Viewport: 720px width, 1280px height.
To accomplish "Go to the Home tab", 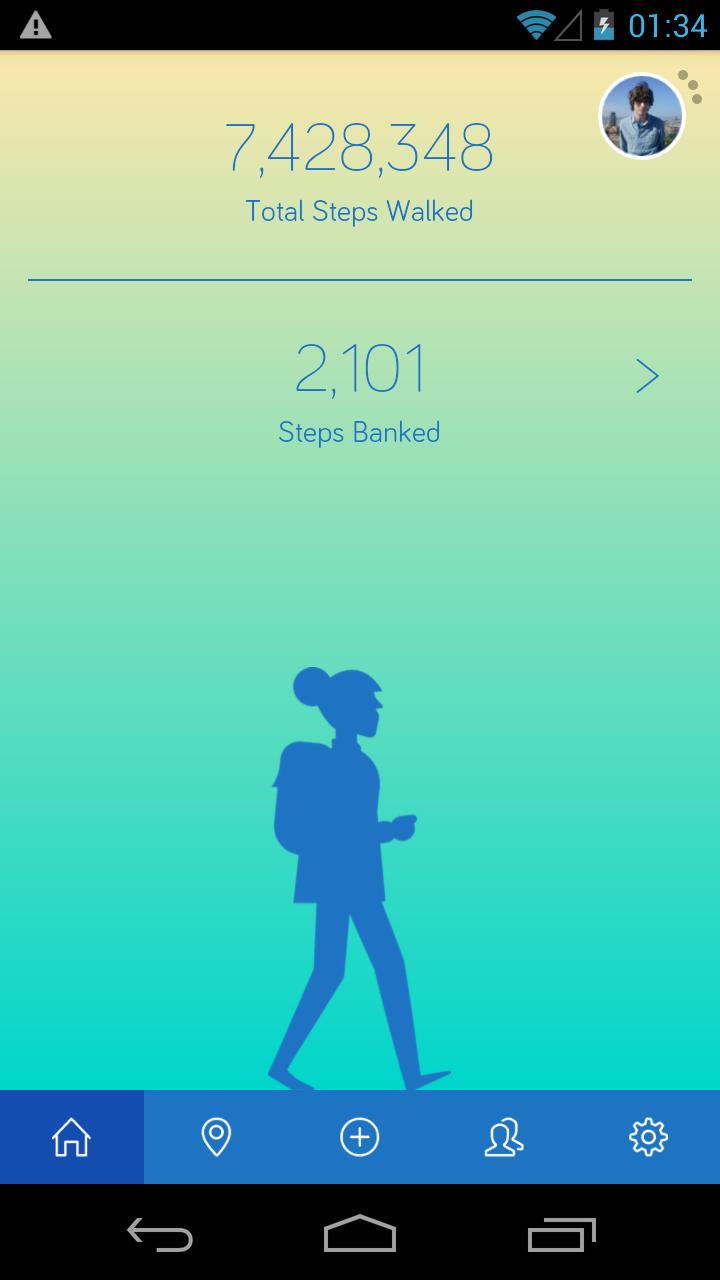I will click(72, 1137).
